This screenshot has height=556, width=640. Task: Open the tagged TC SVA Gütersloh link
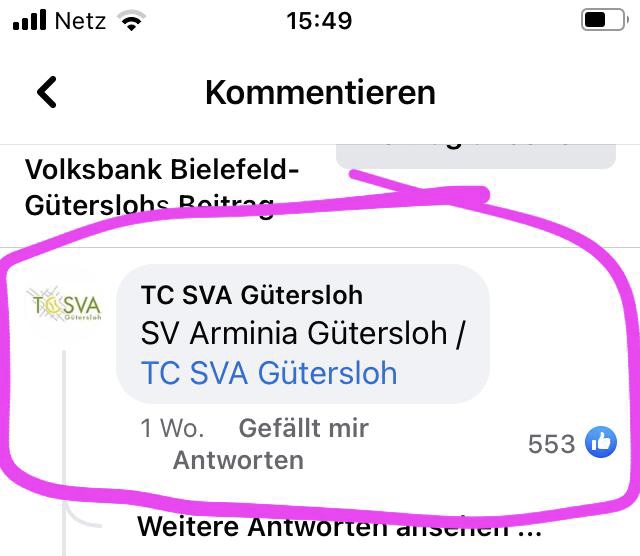point(269,372)
